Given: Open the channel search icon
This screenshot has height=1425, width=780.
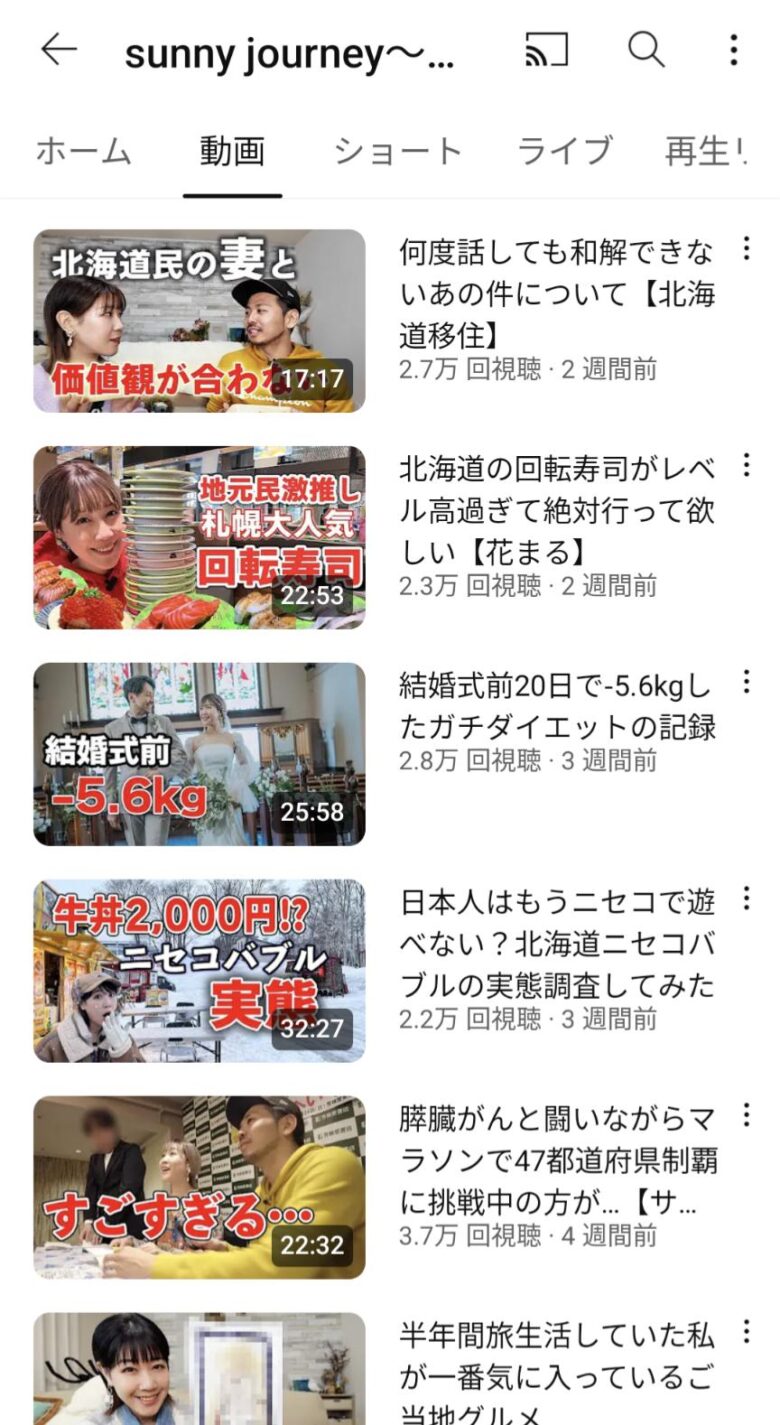Looking at the screenshot, I should point(646,49).
